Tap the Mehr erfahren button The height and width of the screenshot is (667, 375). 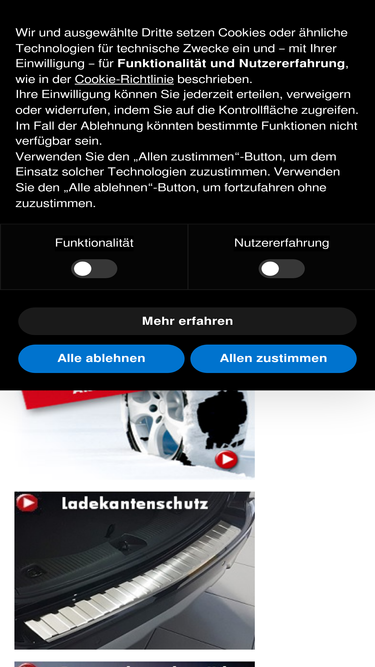tap(187, 321)
